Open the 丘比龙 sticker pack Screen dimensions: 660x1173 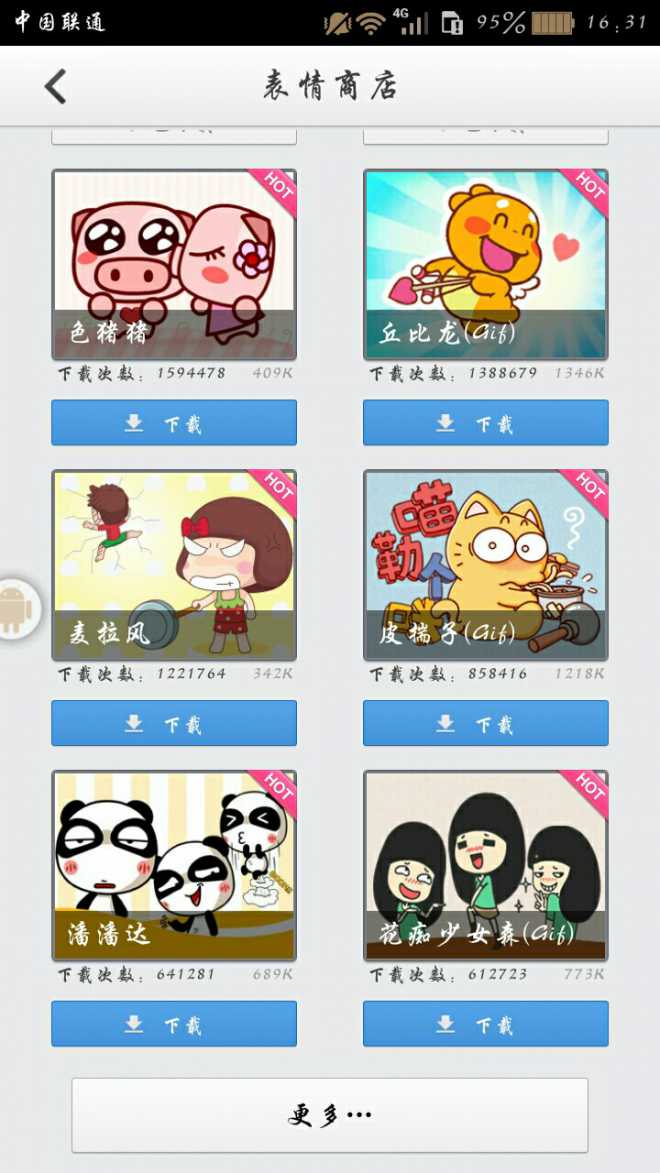[x=485, y=265]
